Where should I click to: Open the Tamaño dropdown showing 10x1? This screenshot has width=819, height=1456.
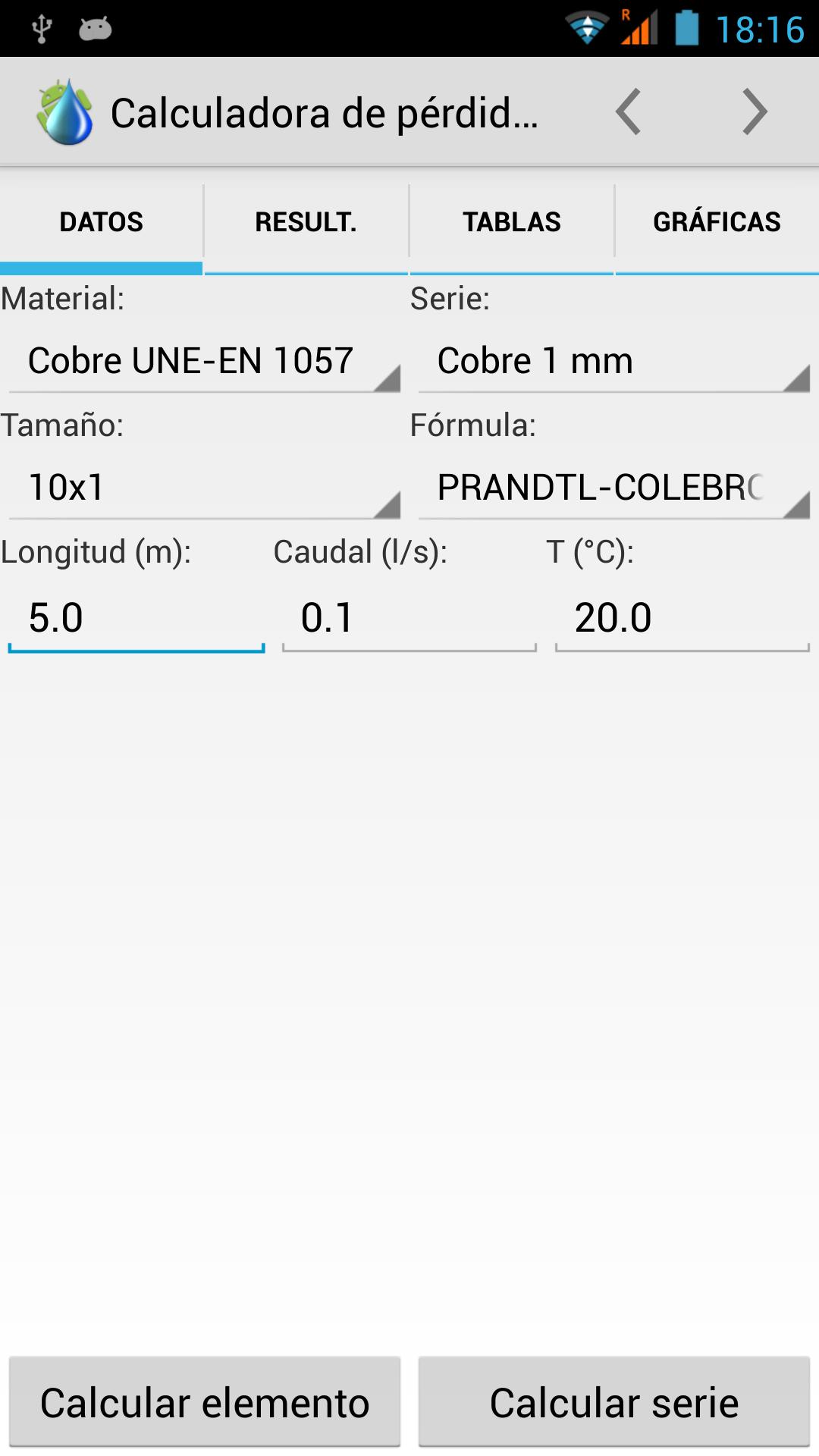[204, 488]
